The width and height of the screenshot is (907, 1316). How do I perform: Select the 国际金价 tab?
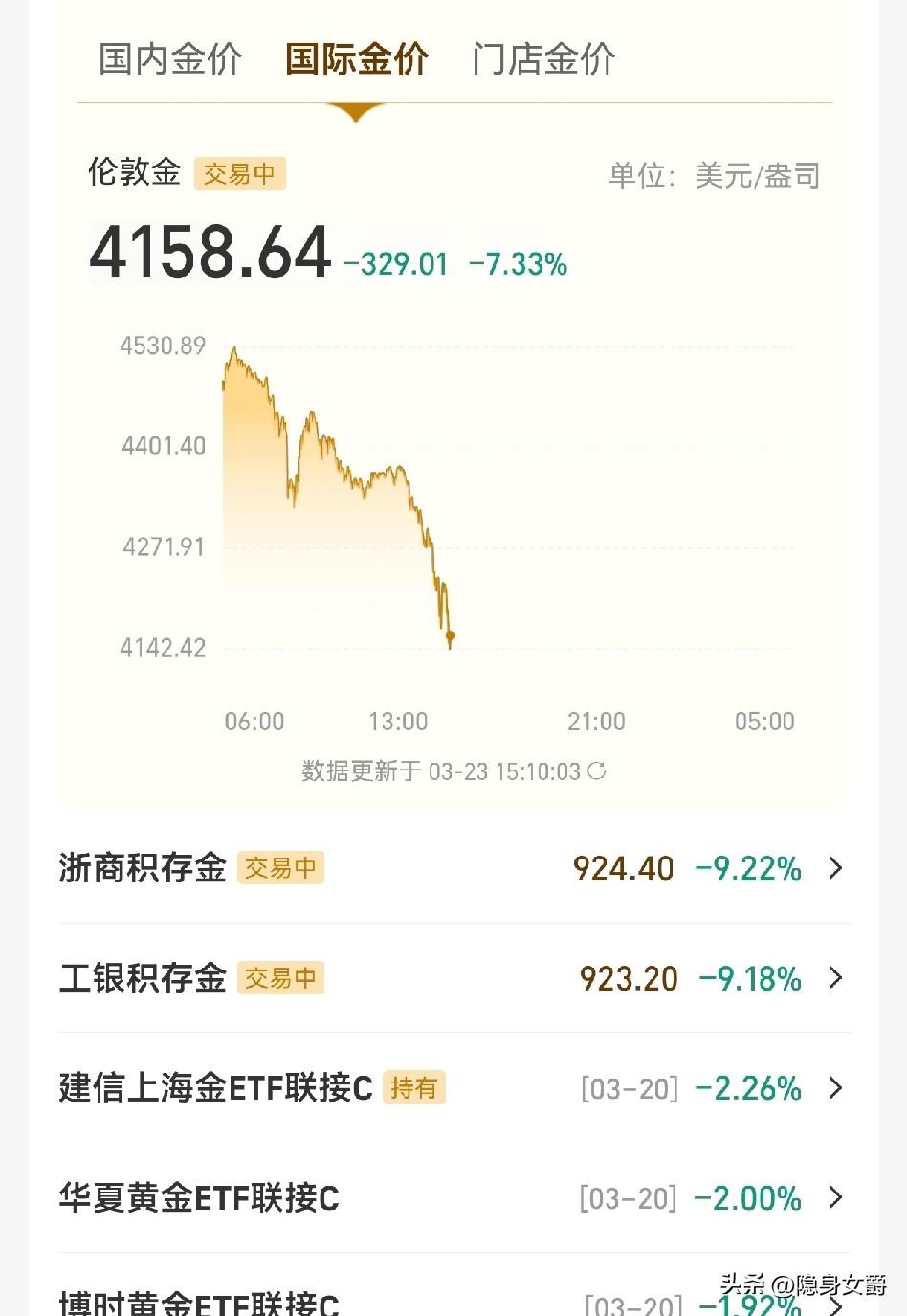(356, 58)
